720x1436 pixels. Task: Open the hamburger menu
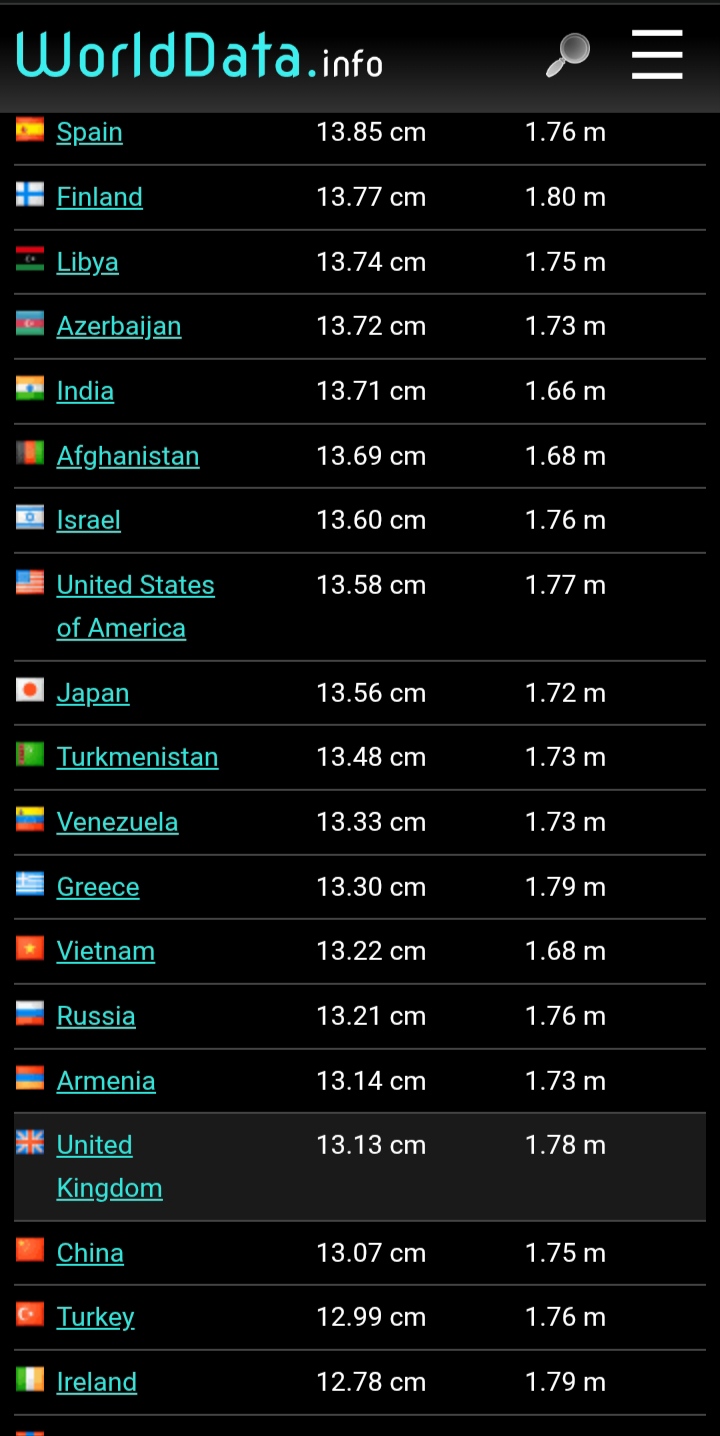(x=657, y=54)
